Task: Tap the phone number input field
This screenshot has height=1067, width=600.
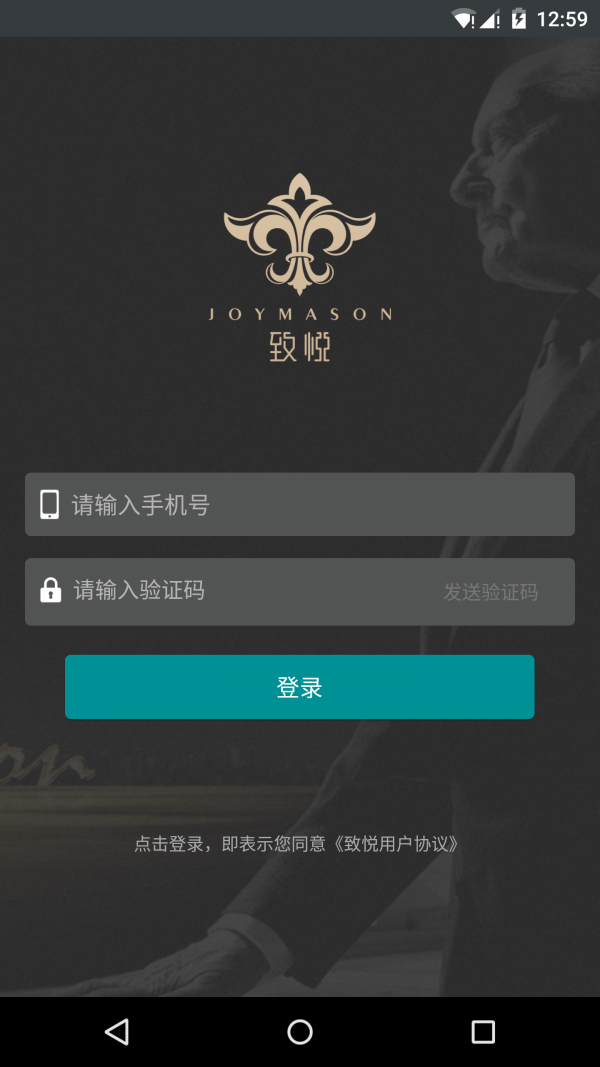Action: (300, 505)
